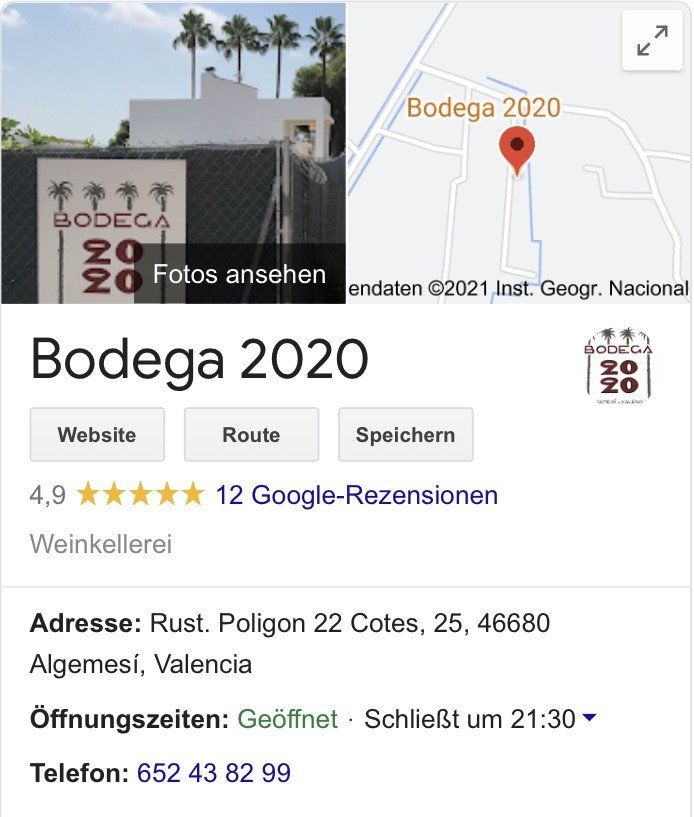
Task: Read the 12 Google-Rezensionen
Action: 356,495
